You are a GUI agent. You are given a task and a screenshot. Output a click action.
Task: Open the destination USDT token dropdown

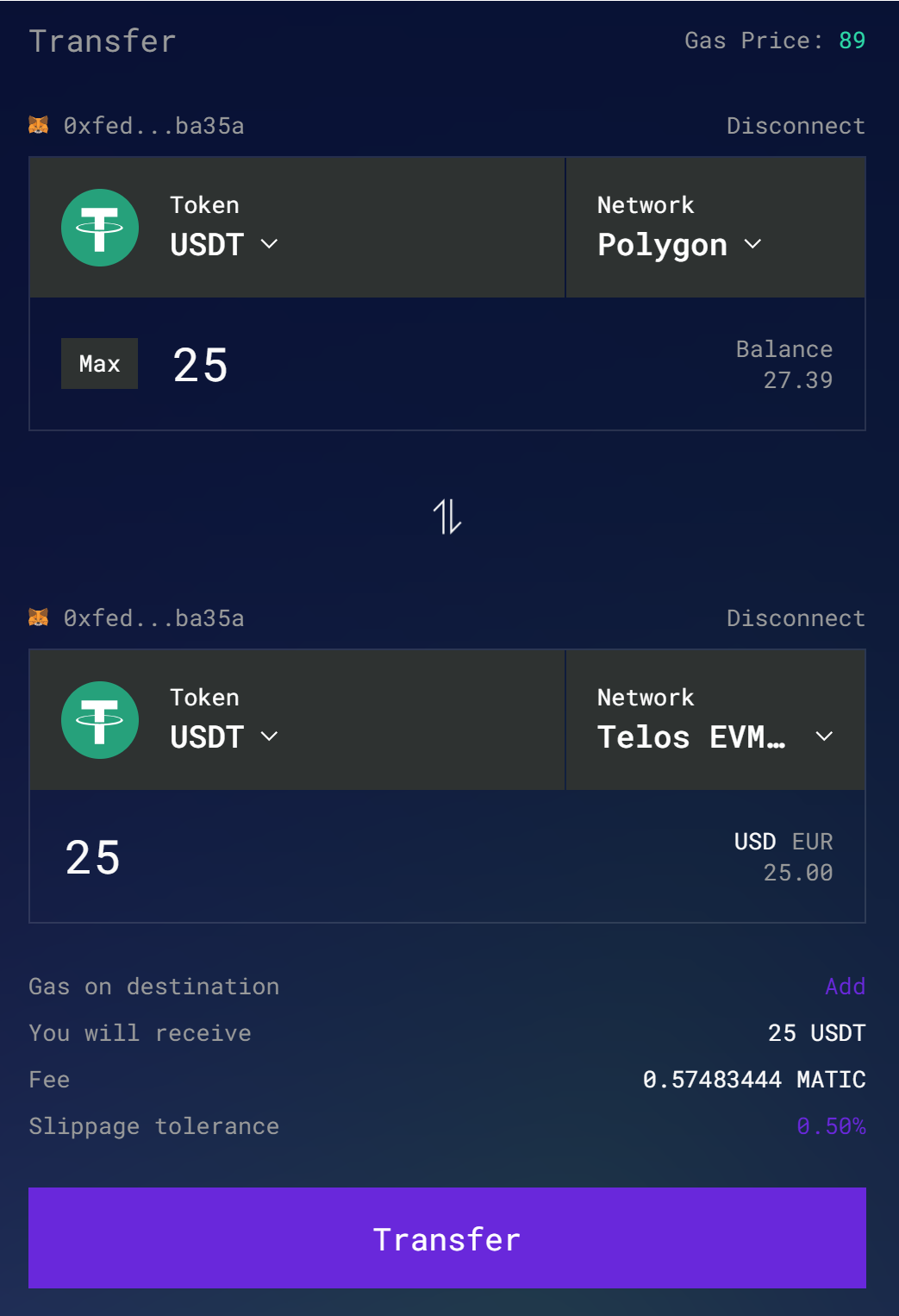[x=223, y=736]
